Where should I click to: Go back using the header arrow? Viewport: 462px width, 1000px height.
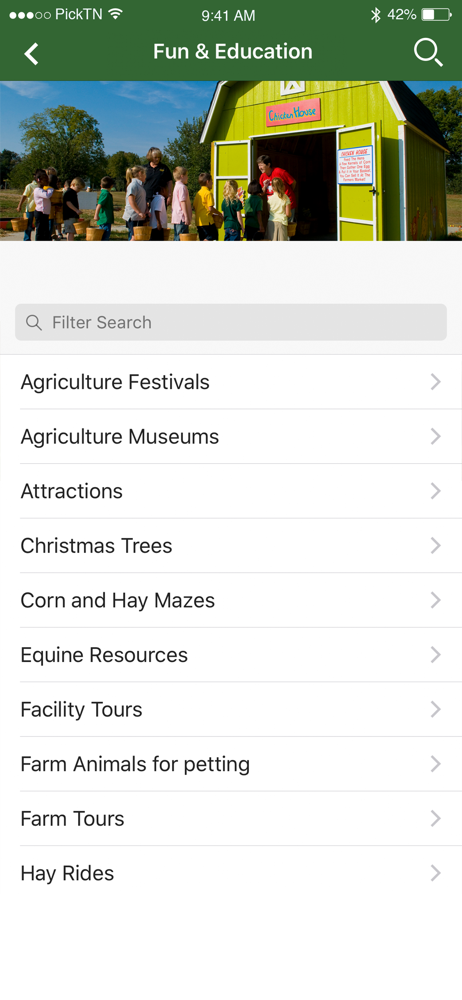31,54
